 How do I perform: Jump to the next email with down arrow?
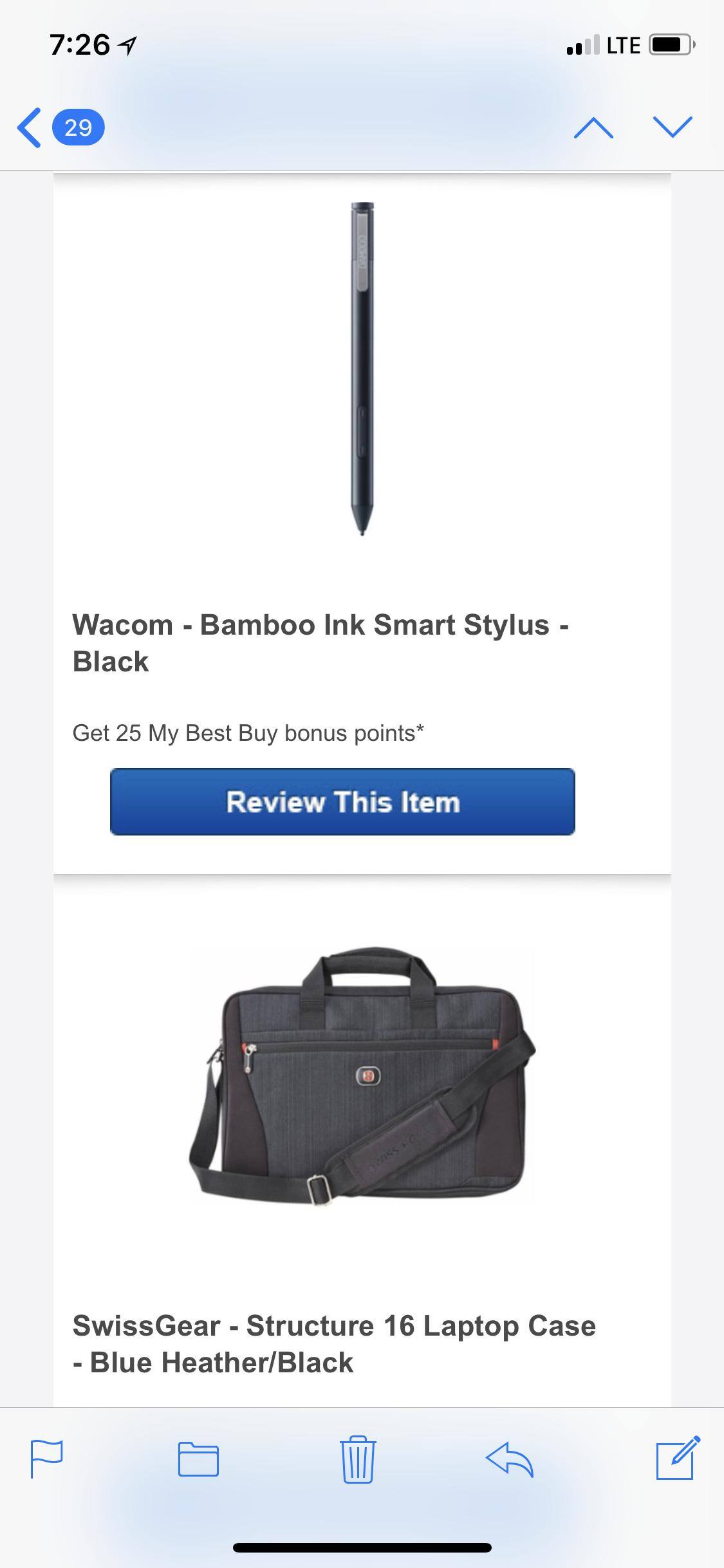tap(673, 127)
